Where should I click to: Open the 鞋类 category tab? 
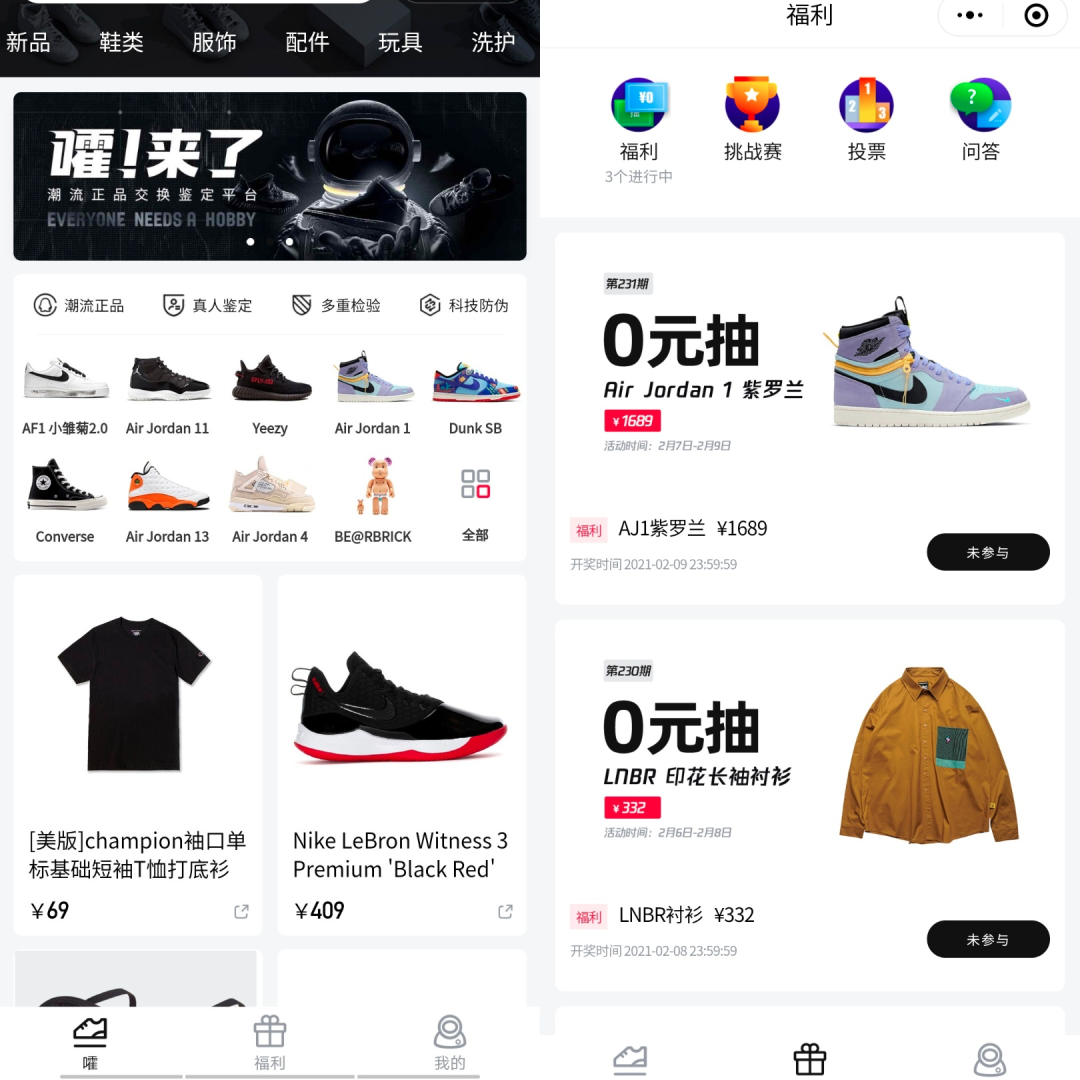(x=121, y=42)
